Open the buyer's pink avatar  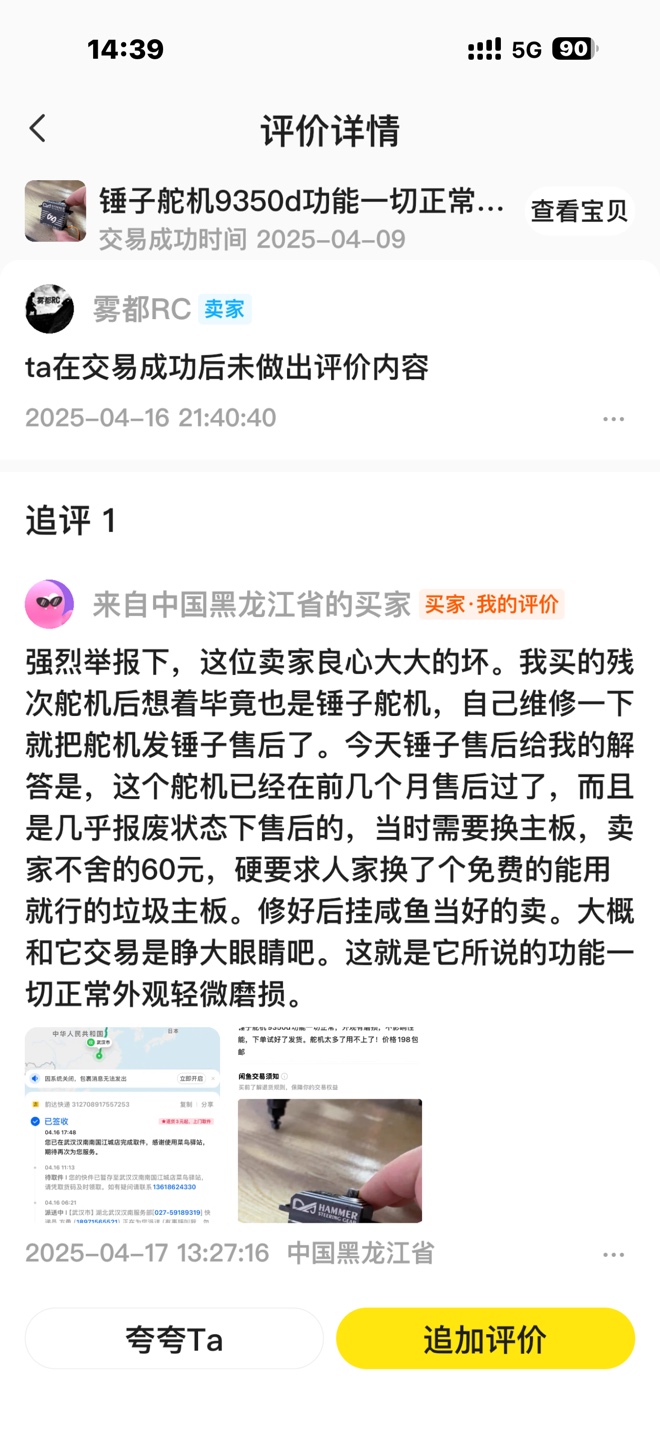pos(49,604)
